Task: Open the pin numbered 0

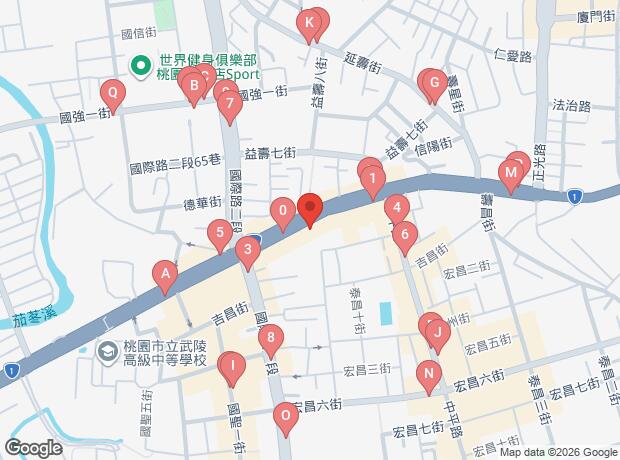Action: (x=284, y=210)
